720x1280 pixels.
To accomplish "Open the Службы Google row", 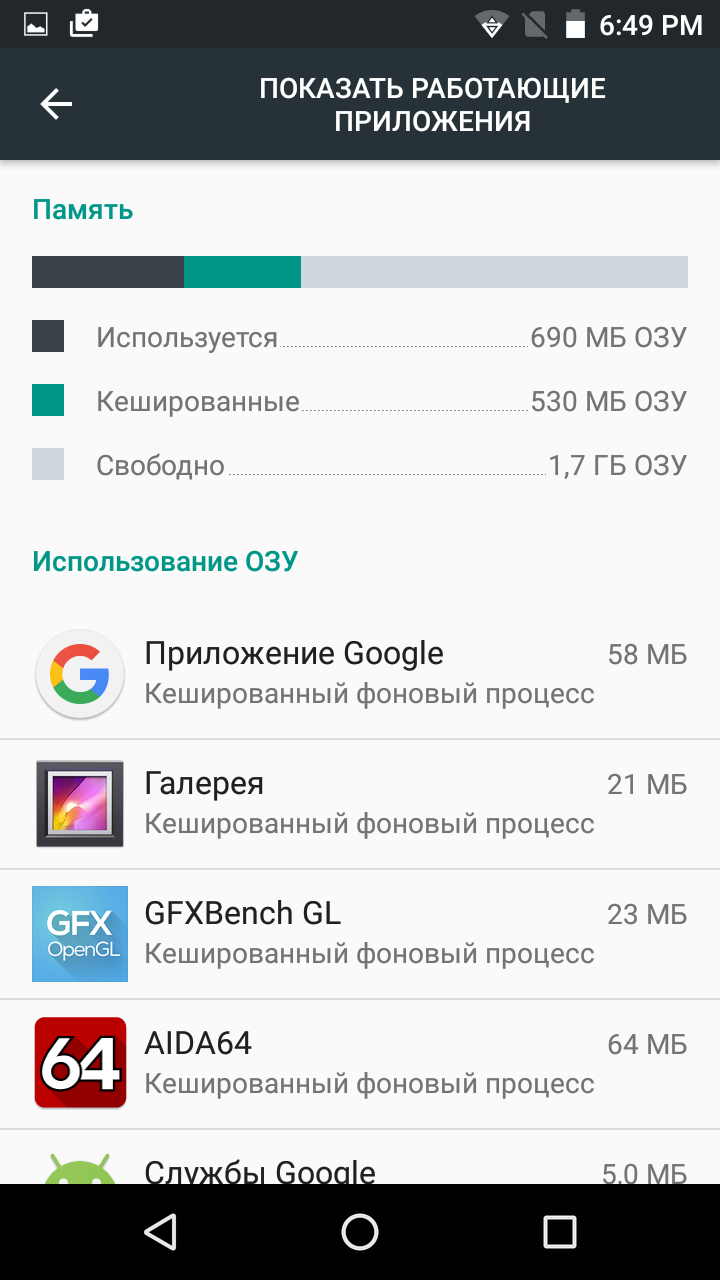I will coord(360,1158).
